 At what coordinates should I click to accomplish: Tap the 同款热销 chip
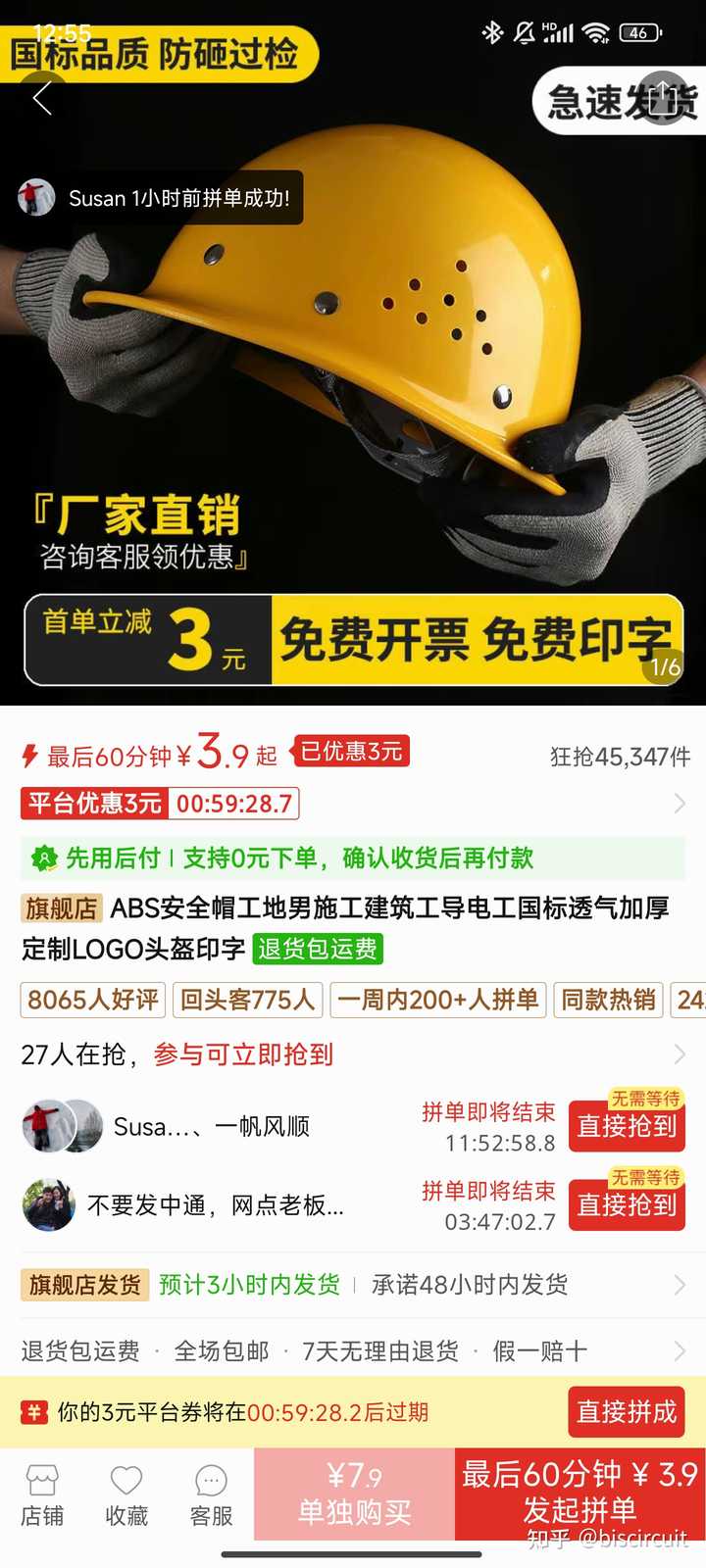click(608, 1000)
